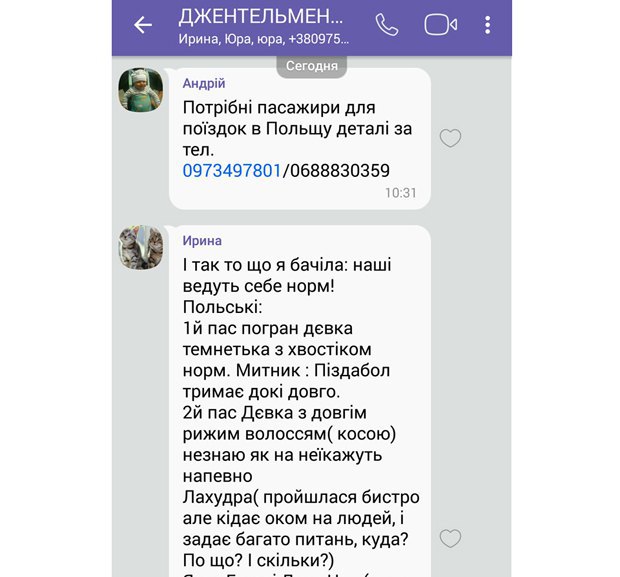This screenshot has height=577, width=620.
Task: Start a voice call with the group
Action: pyautogui.click(x=386, y=25)
